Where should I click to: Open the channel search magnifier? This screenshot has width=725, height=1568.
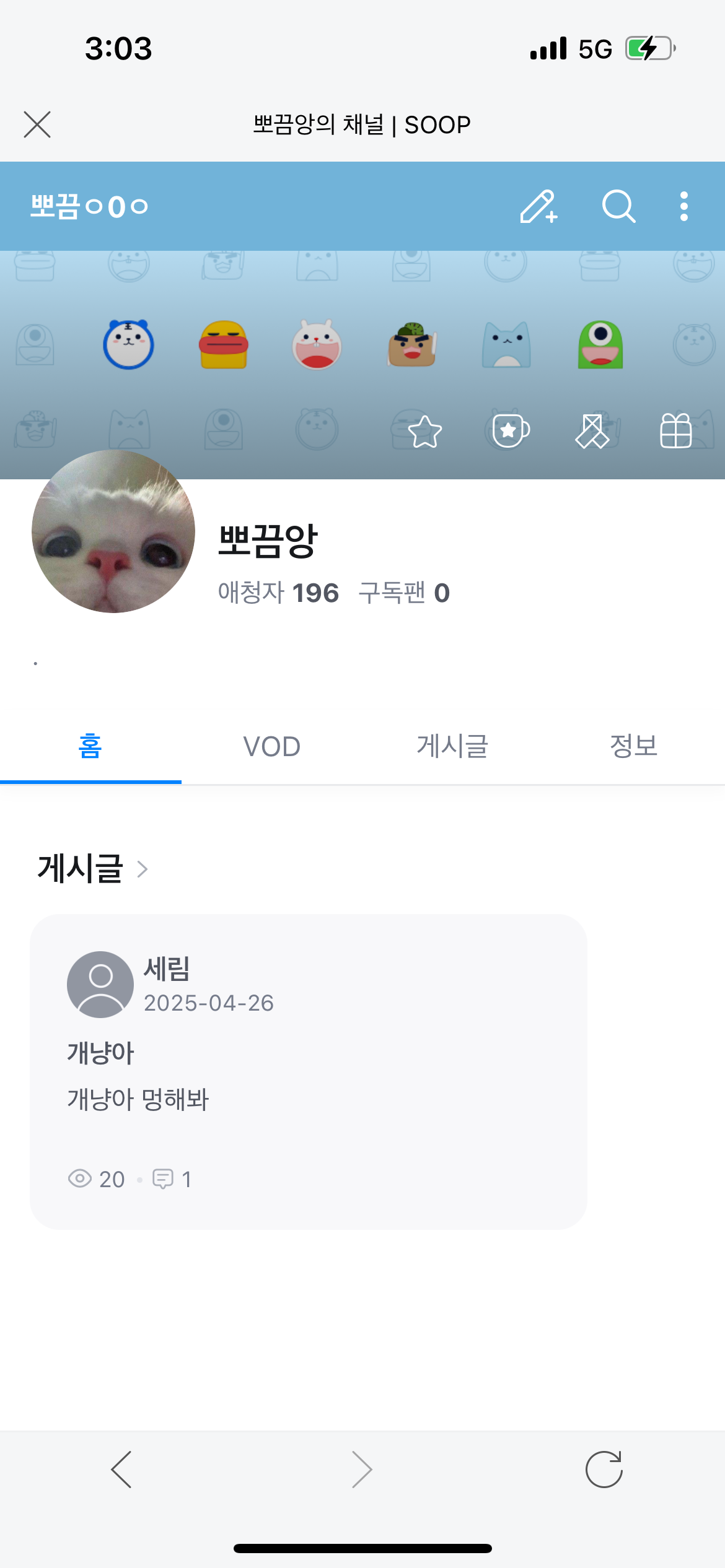(618, 206)
